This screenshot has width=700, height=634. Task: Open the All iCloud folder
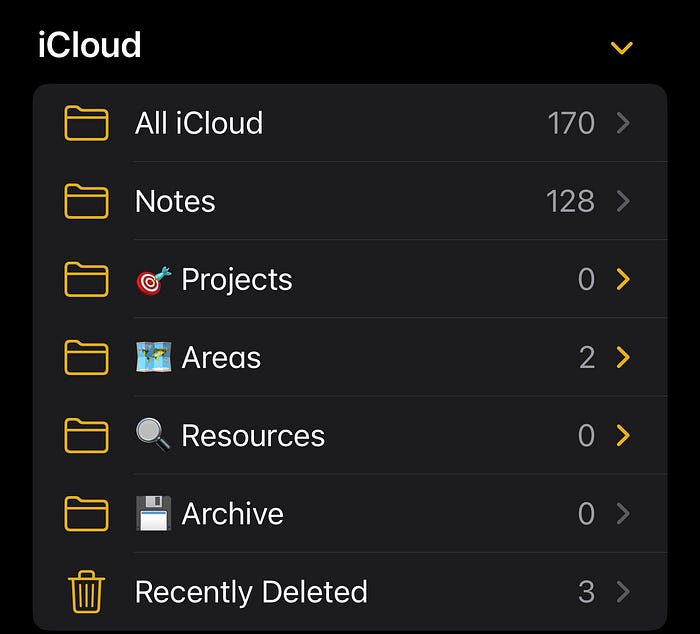pos(199,123)
